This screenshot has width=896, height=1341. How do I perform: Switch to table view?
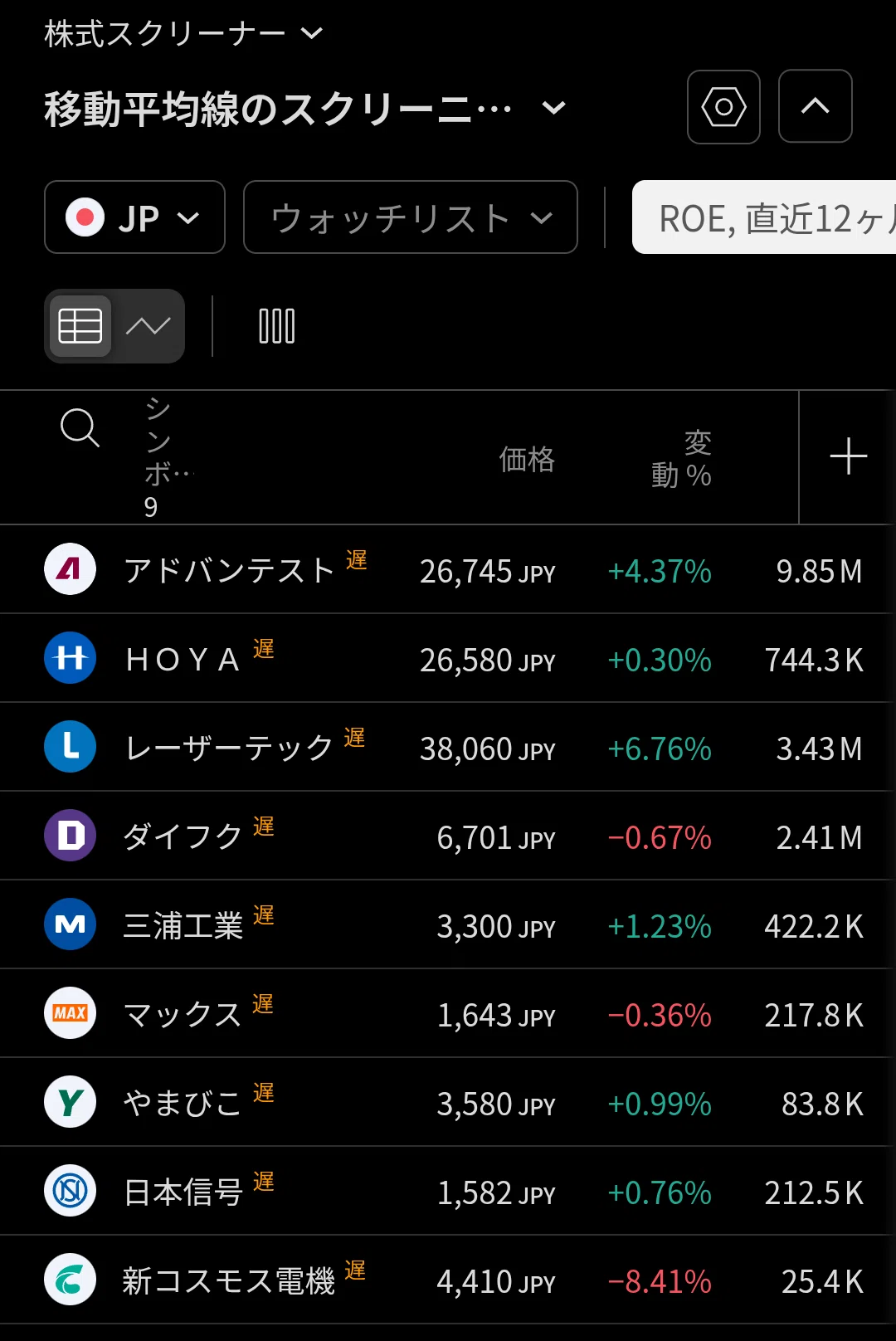(x=80, y=326)
